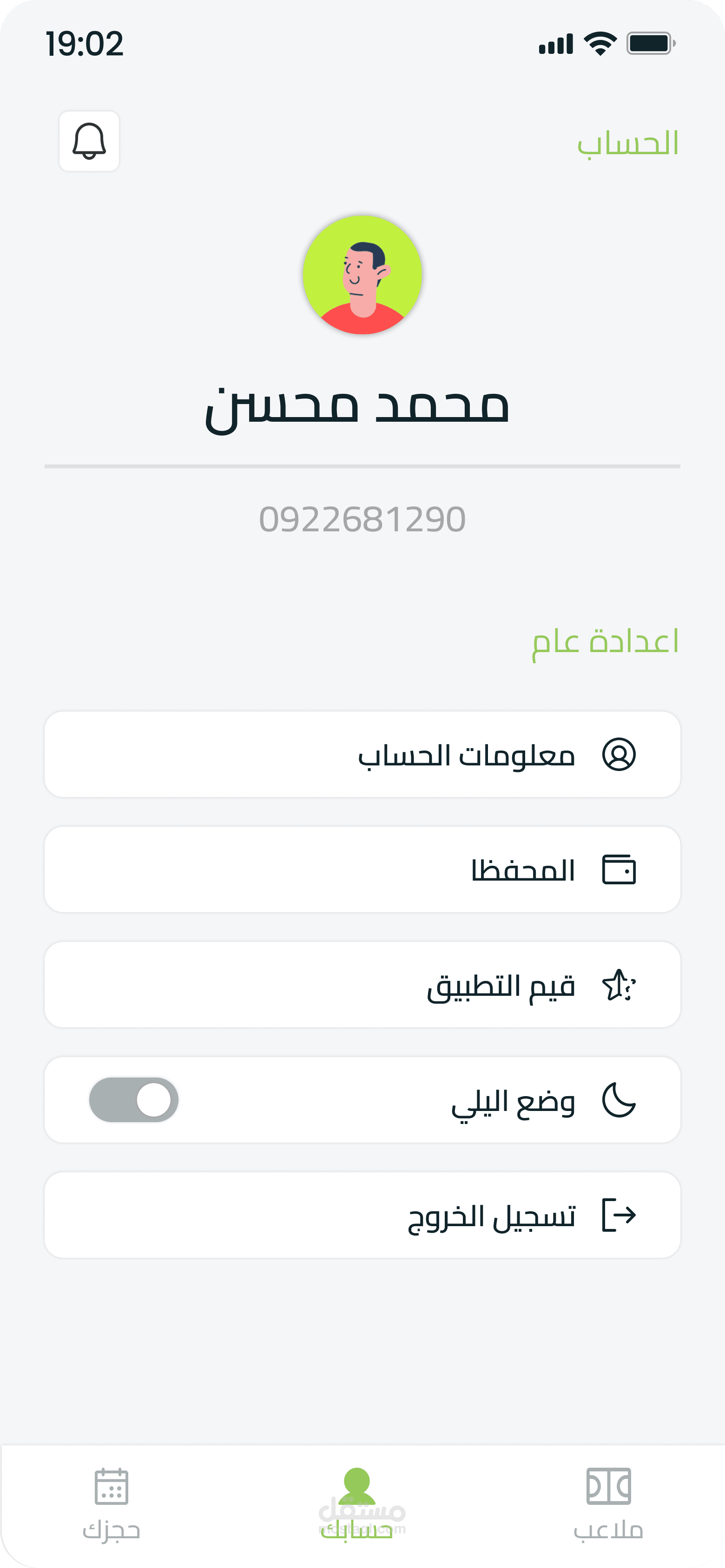Toggle the وضع اليلي night mode switch

click(x=133, y=1100)
